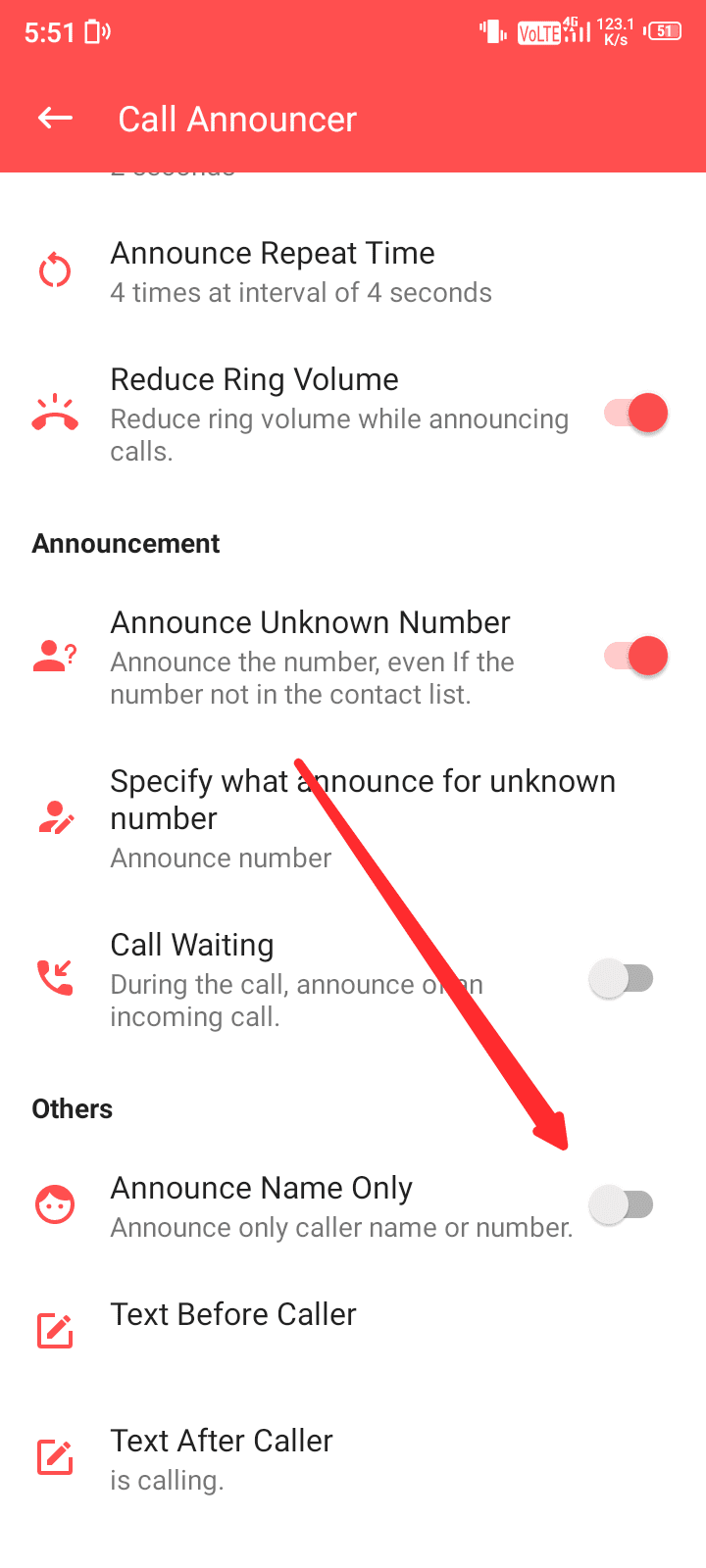Image resolution: width=706 pixels, height=1568 pixels.
Task: Edit Text After Caller setting
Action: (222, 1458)
